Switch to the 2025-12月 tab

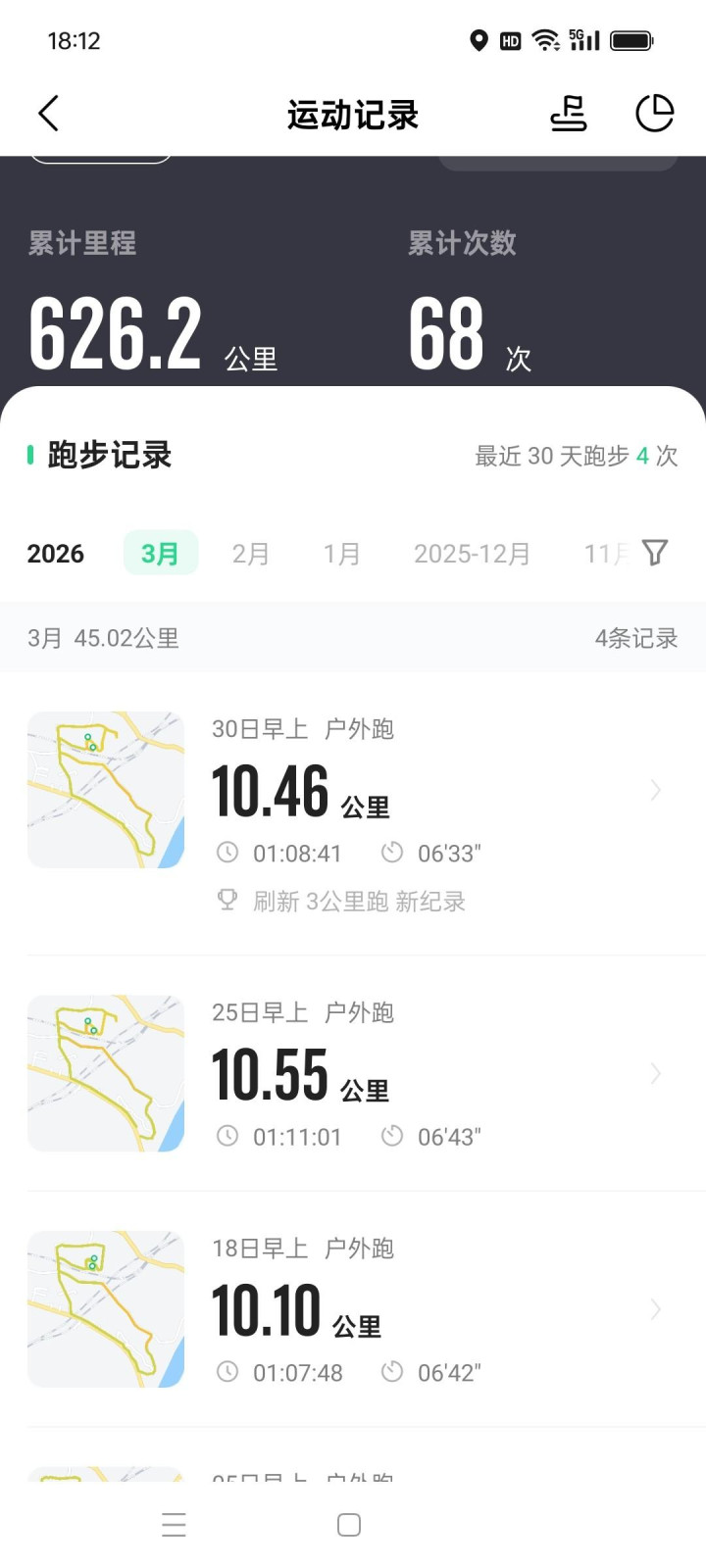click(x=472, y=554)
